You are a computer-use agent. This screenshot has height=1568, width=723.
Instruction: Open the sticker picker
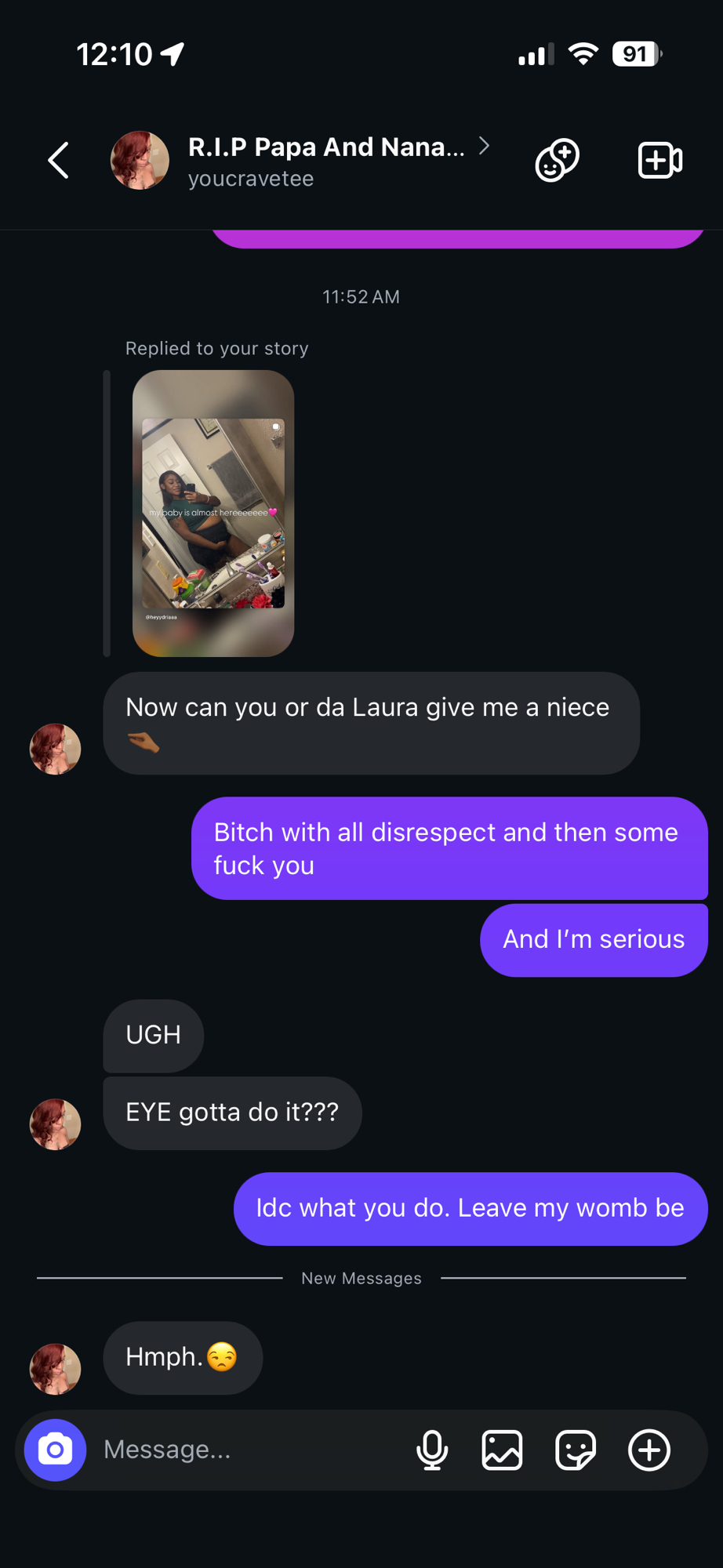pos(576,1450)
